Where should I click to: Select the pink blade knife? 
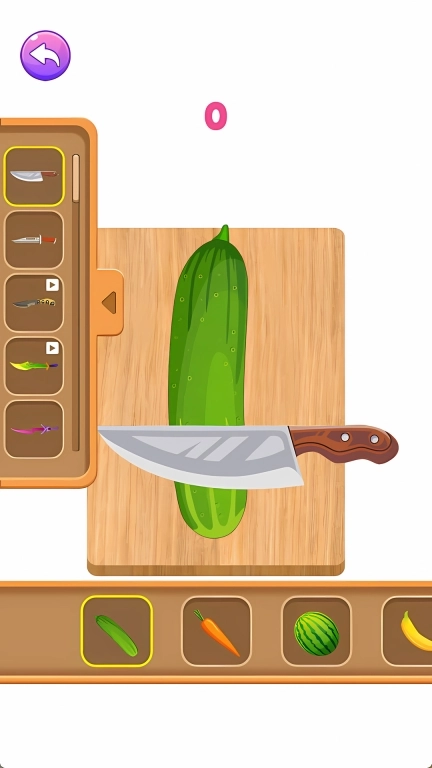[34, 429]
